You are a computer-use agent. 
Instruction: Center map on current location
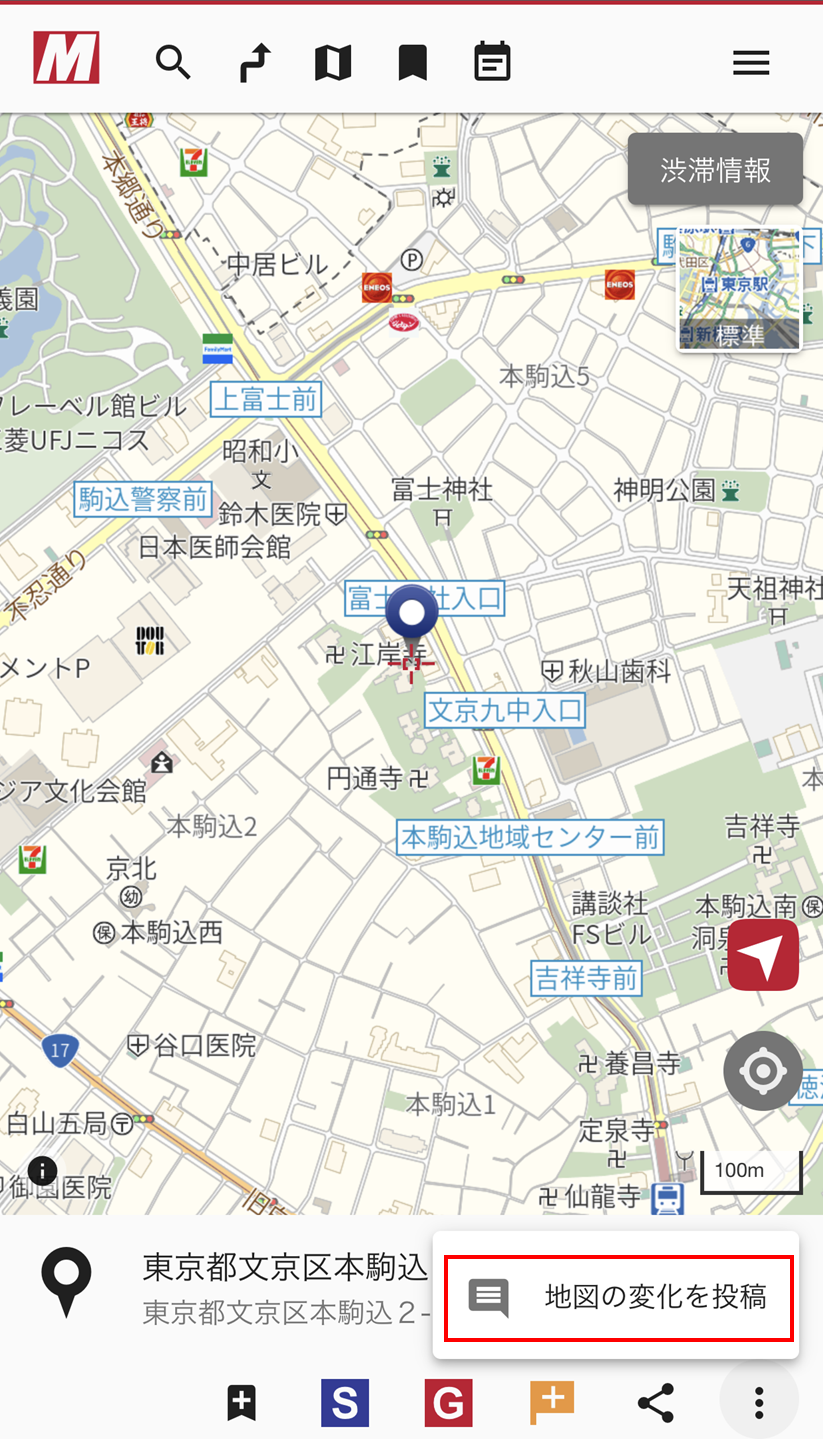pyautogui.click(x=763, y=1071)
